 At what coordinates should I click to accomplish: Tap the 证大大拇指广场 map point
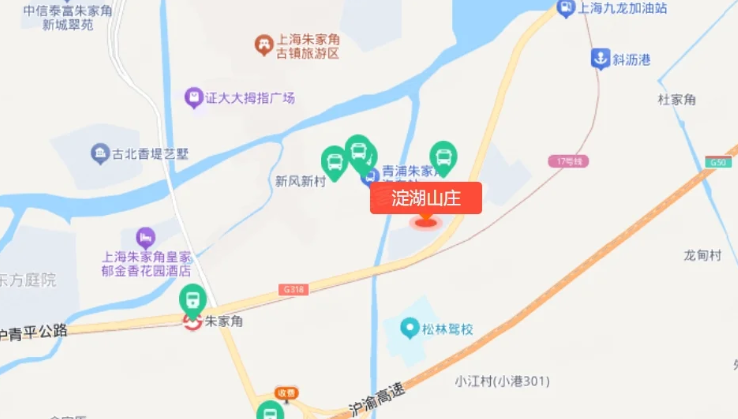[194, 98]
